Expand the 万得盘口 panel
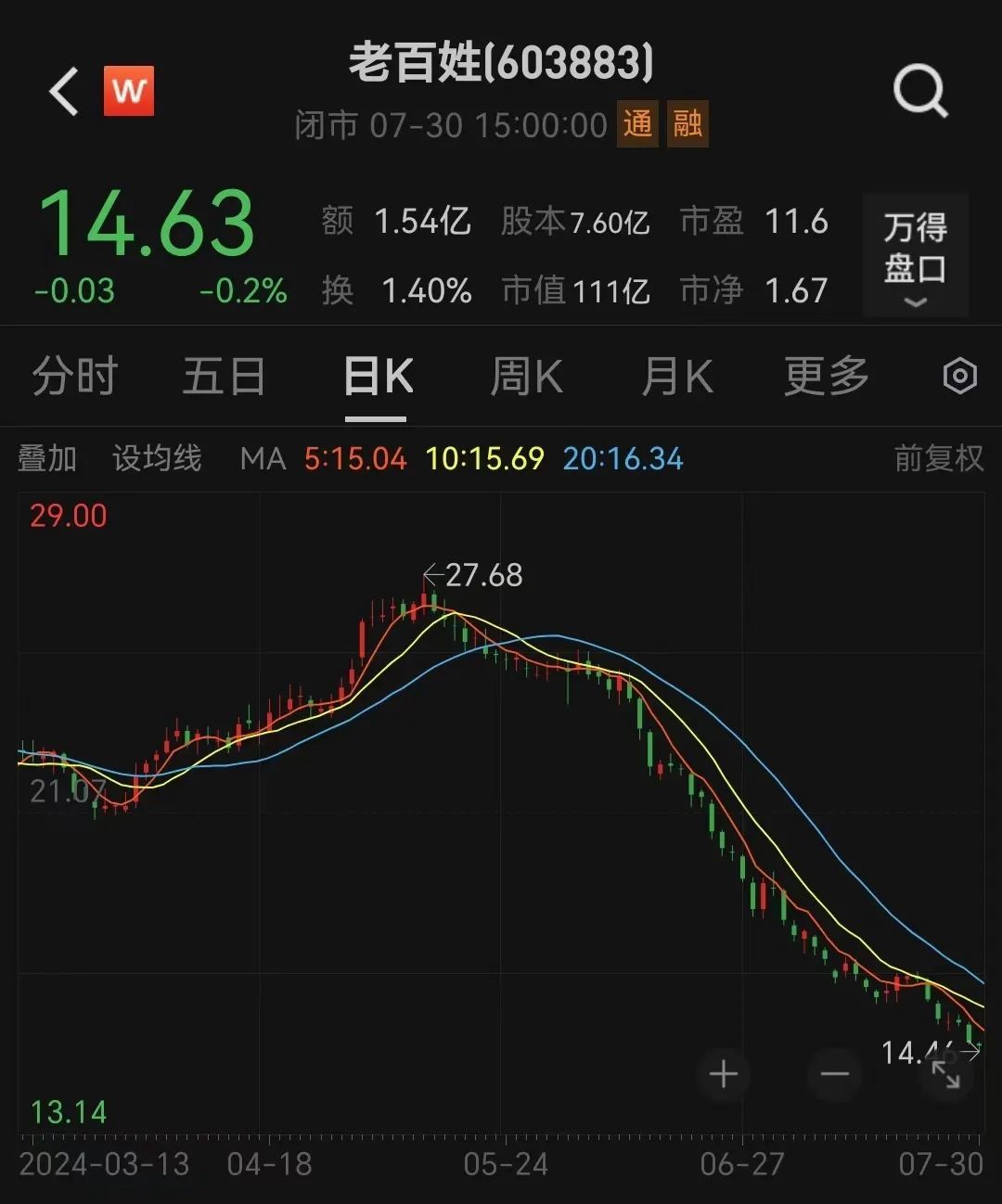 pos(915,255)
